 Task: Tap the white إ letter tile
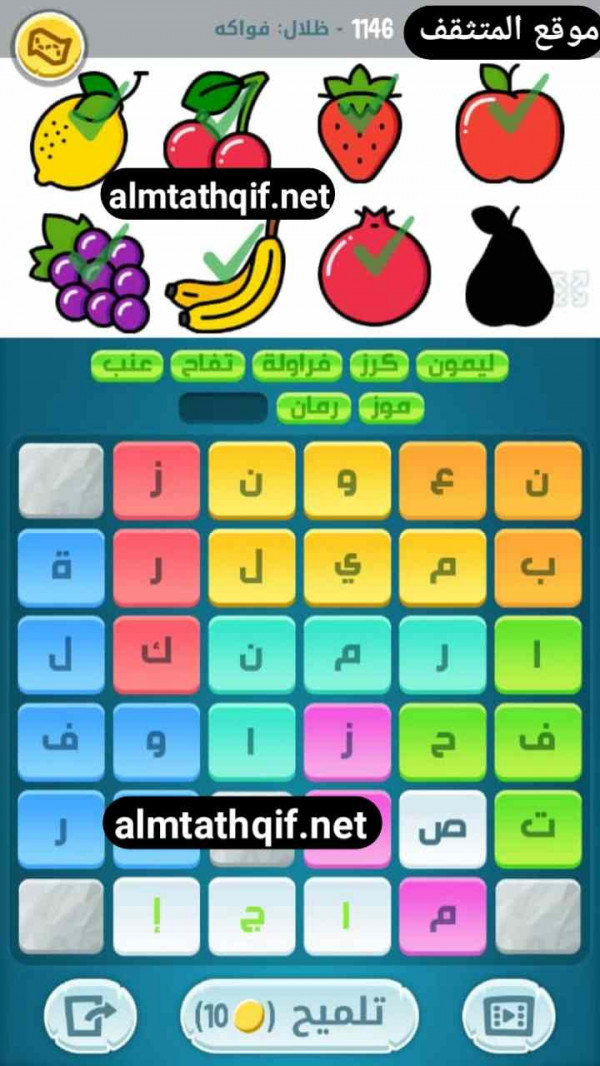157,917
